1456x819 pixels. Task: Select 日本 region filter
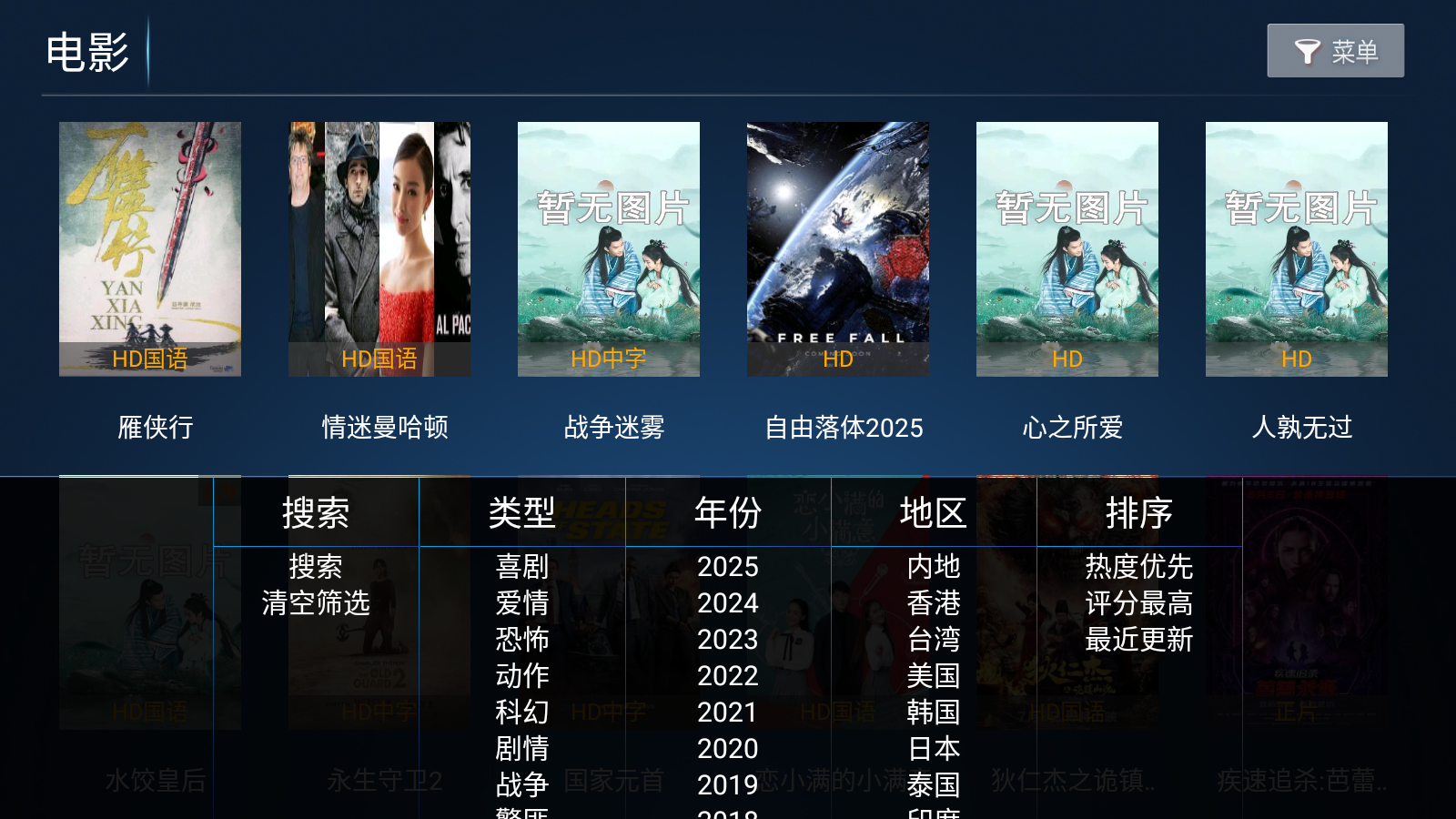tap(933, 749)
